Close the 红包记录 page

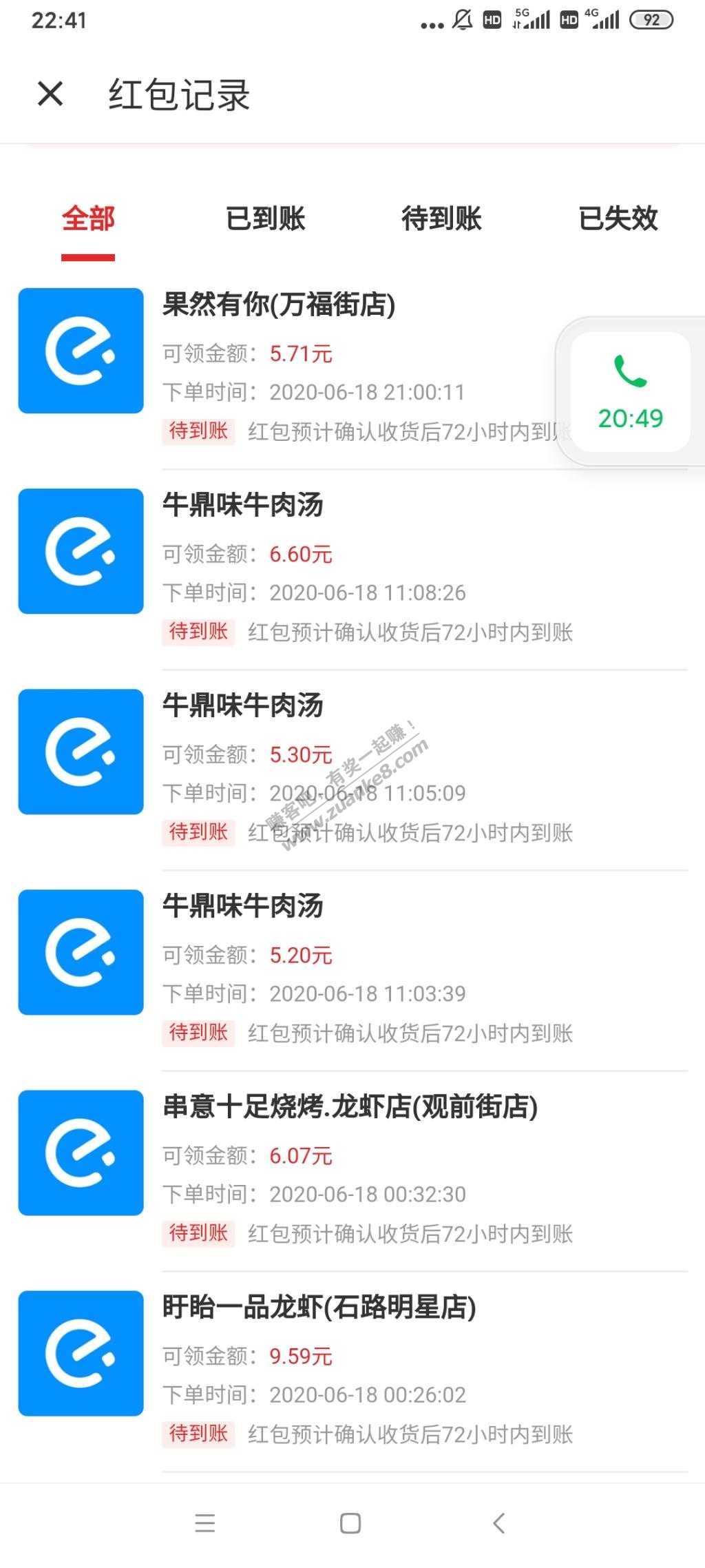[x=50, y=94]
